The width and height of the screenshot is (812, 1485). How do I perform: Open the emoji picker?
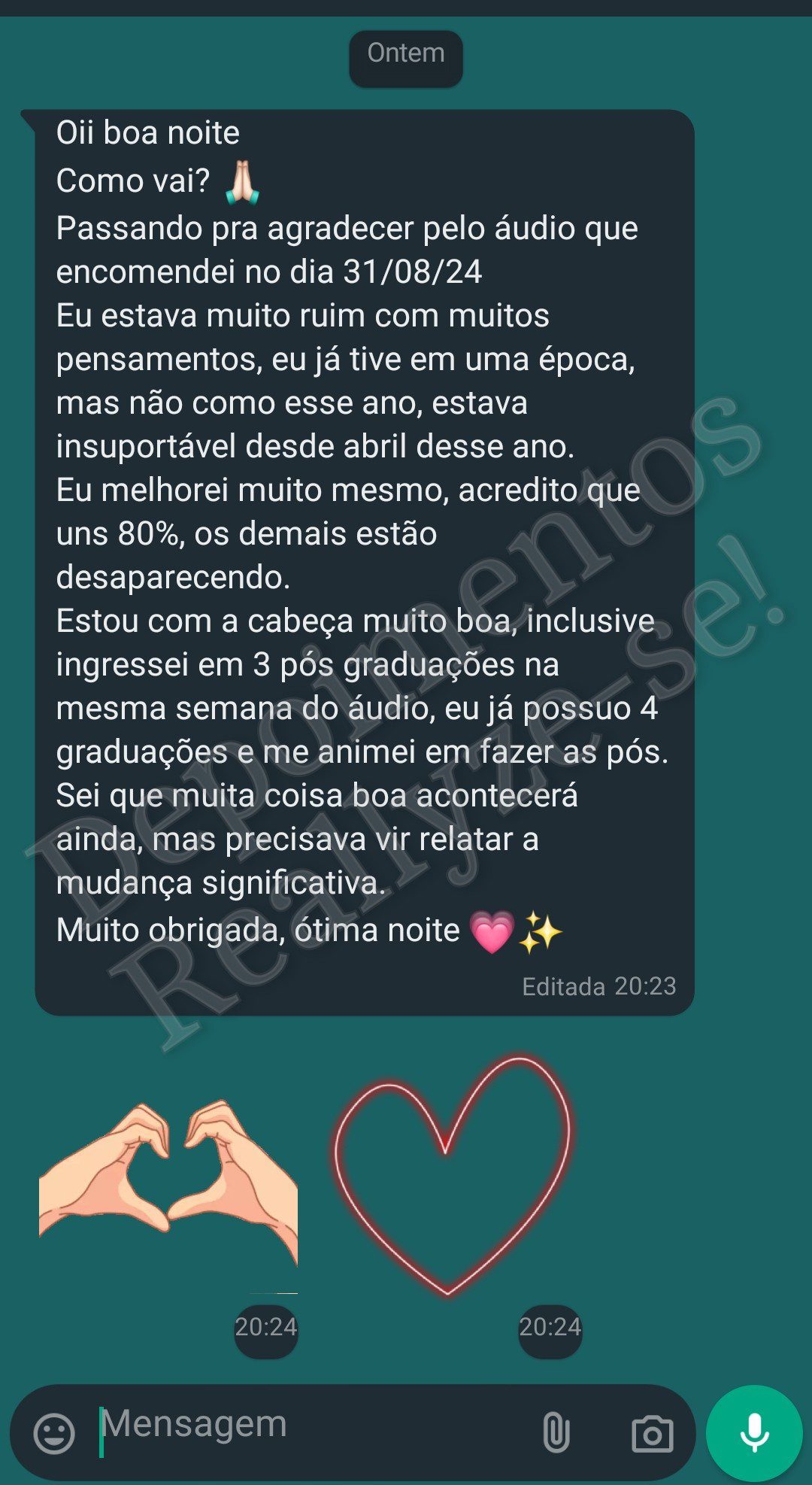54,1432
